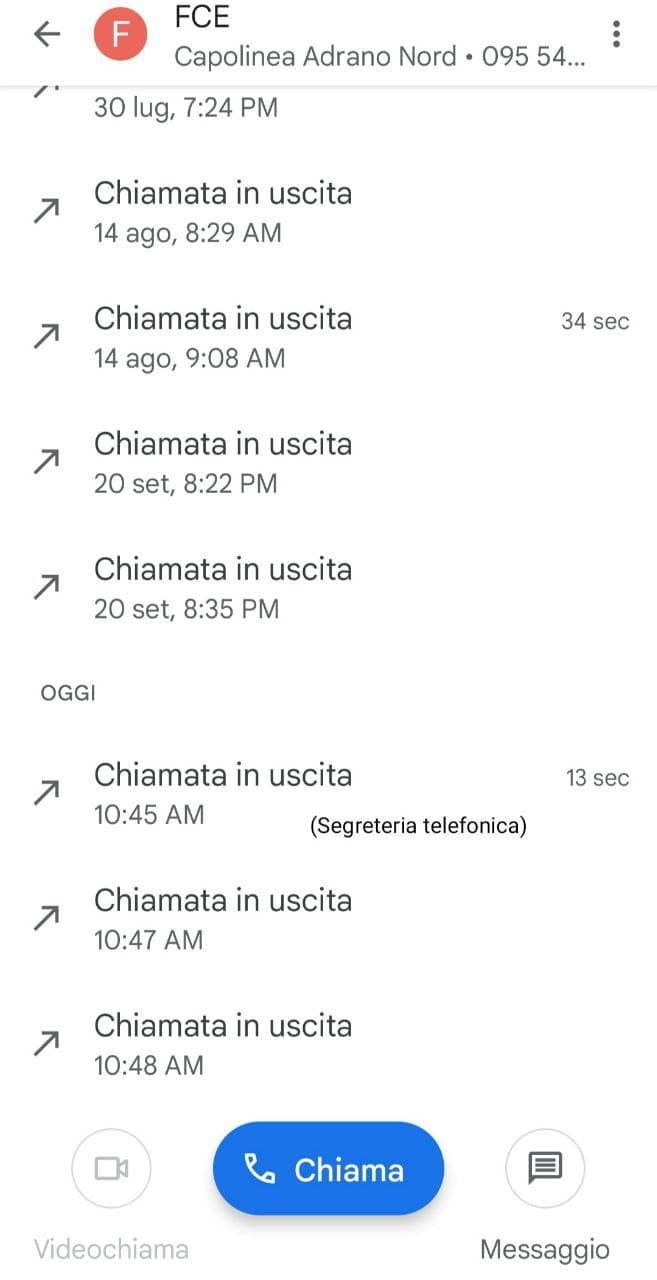Go back using the arrow icon

click(47, 34)
